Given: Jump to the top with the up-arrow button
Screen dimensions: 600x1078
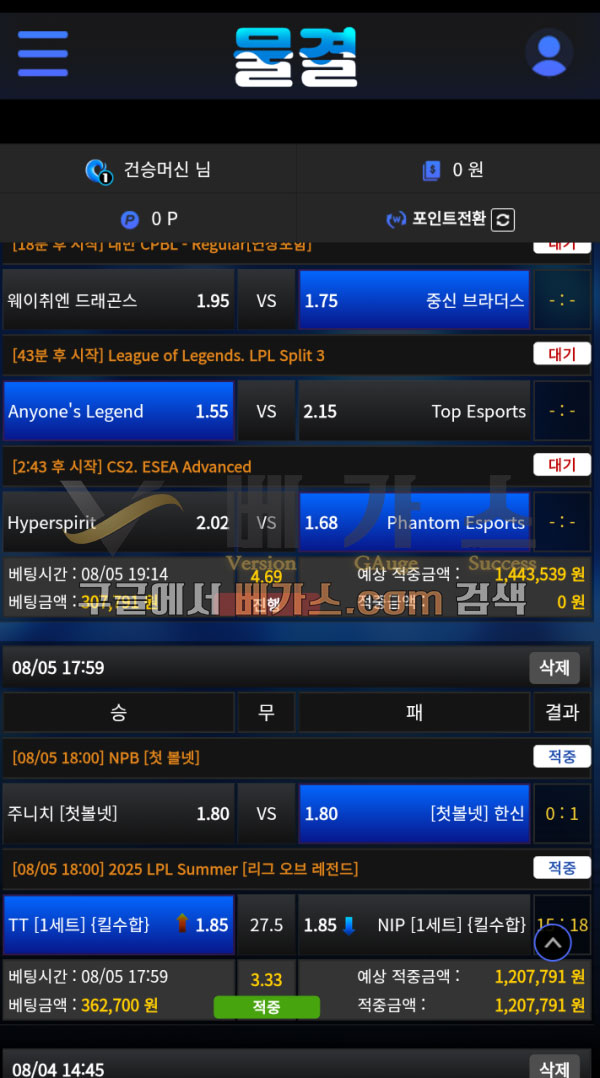Looking at the screenshot, I should [x=553, y=942].
